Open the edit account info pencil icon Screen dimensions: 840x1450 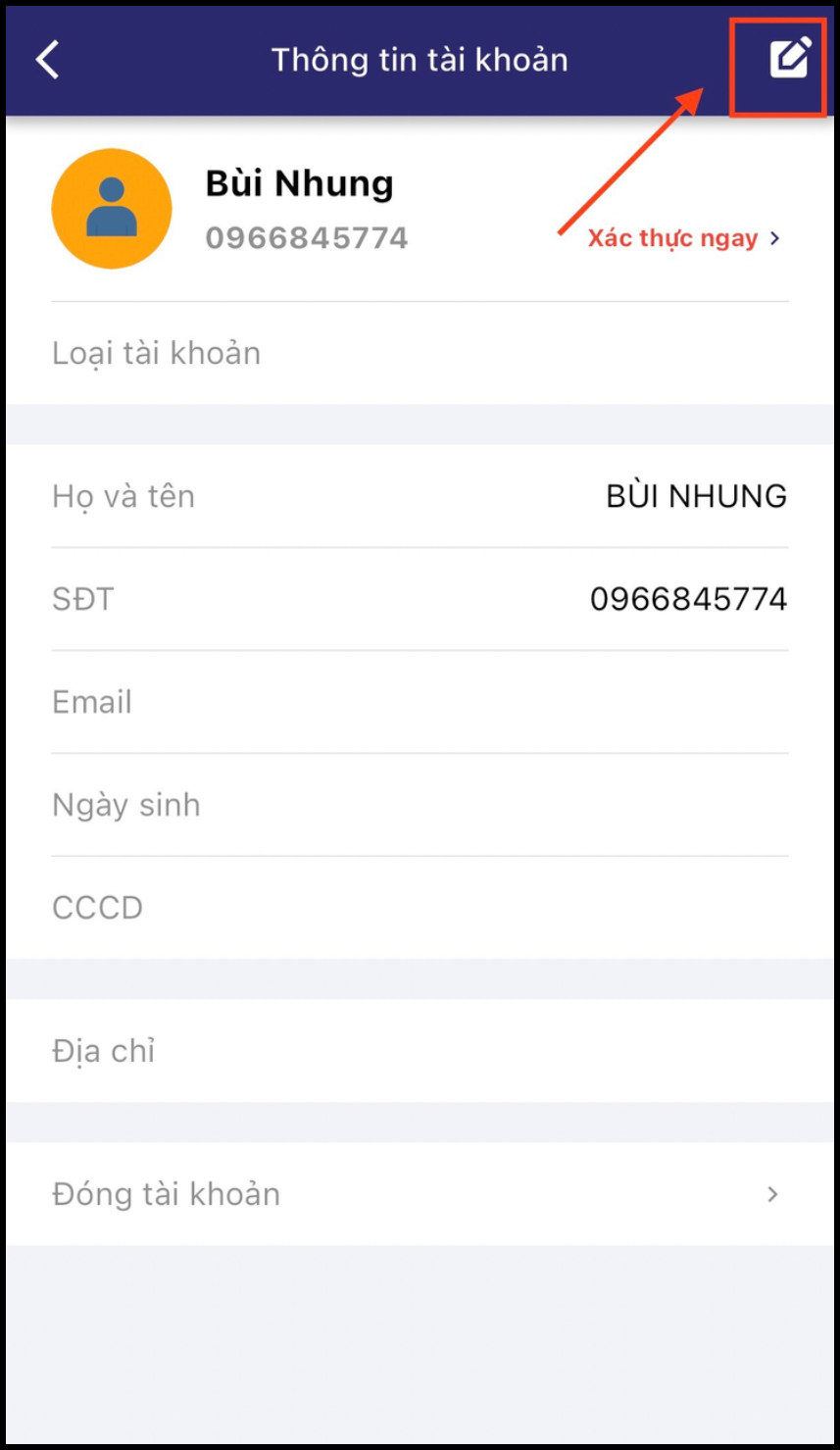click(x=790, y=59)
